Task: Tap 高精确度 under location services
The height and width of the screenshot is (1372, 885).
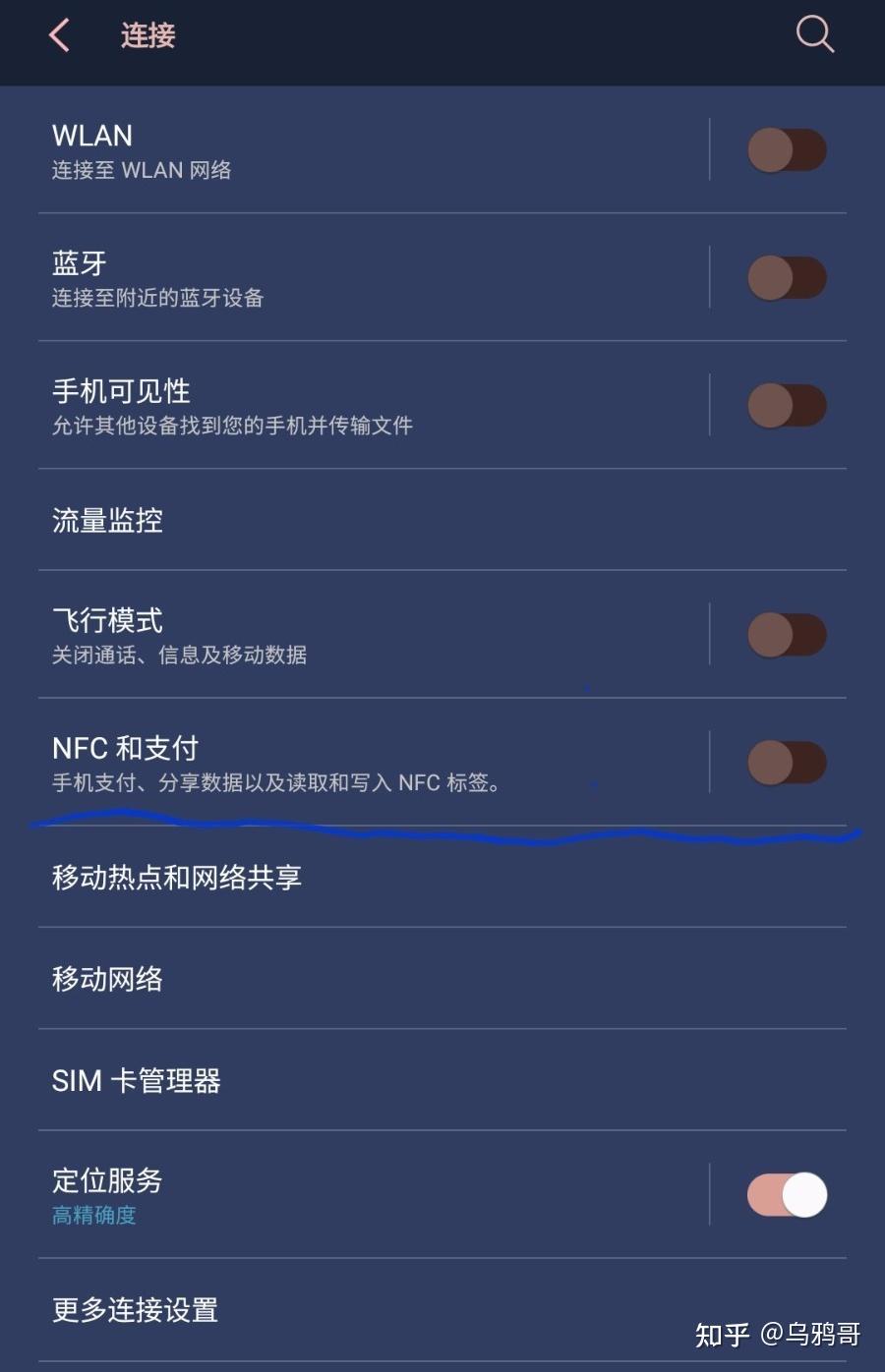Action: pos(93,1216)
